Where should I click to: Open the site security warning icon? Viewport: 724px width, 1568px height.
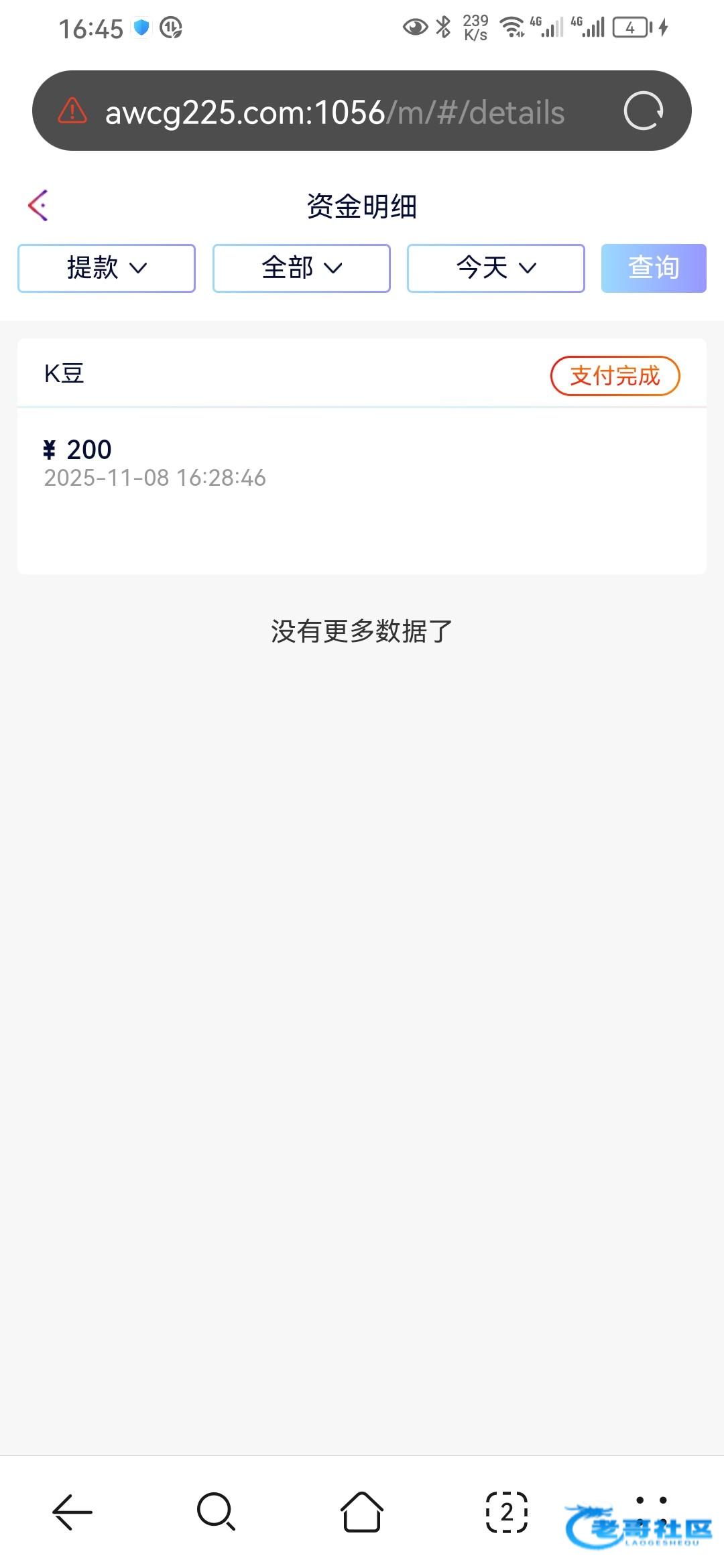click(x=72, y=111)
